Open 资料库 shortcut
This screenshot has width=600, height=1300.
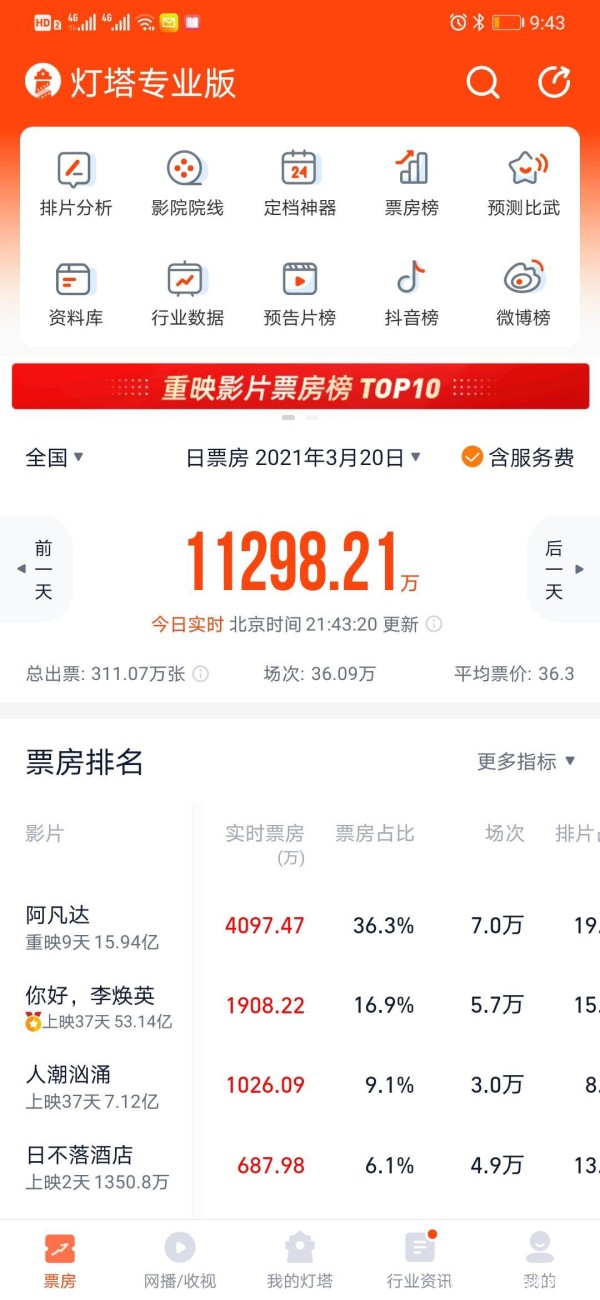[x=76, y=294]
